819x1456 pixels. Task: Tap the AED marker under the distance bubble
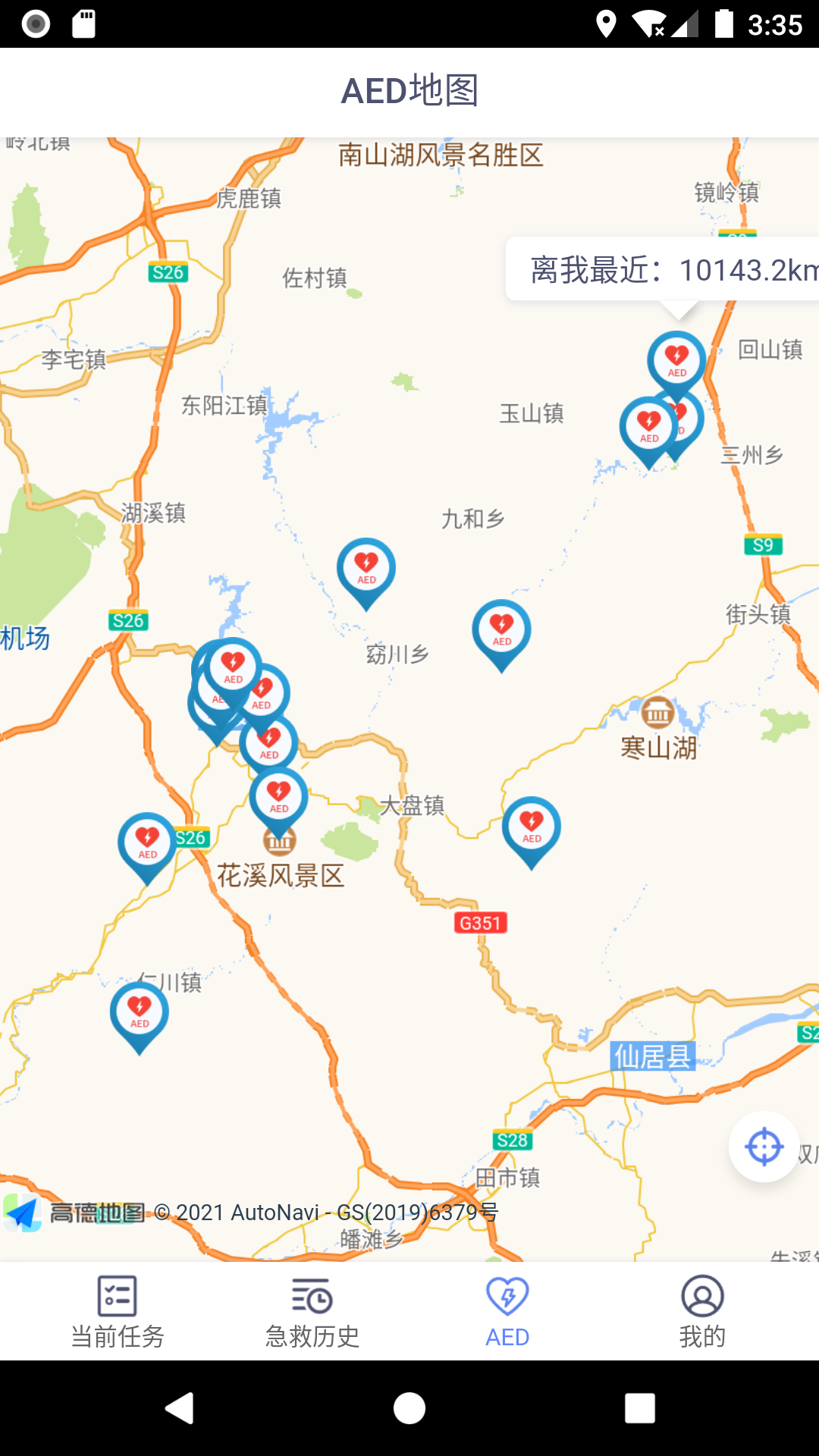click(x=676, y=361)
